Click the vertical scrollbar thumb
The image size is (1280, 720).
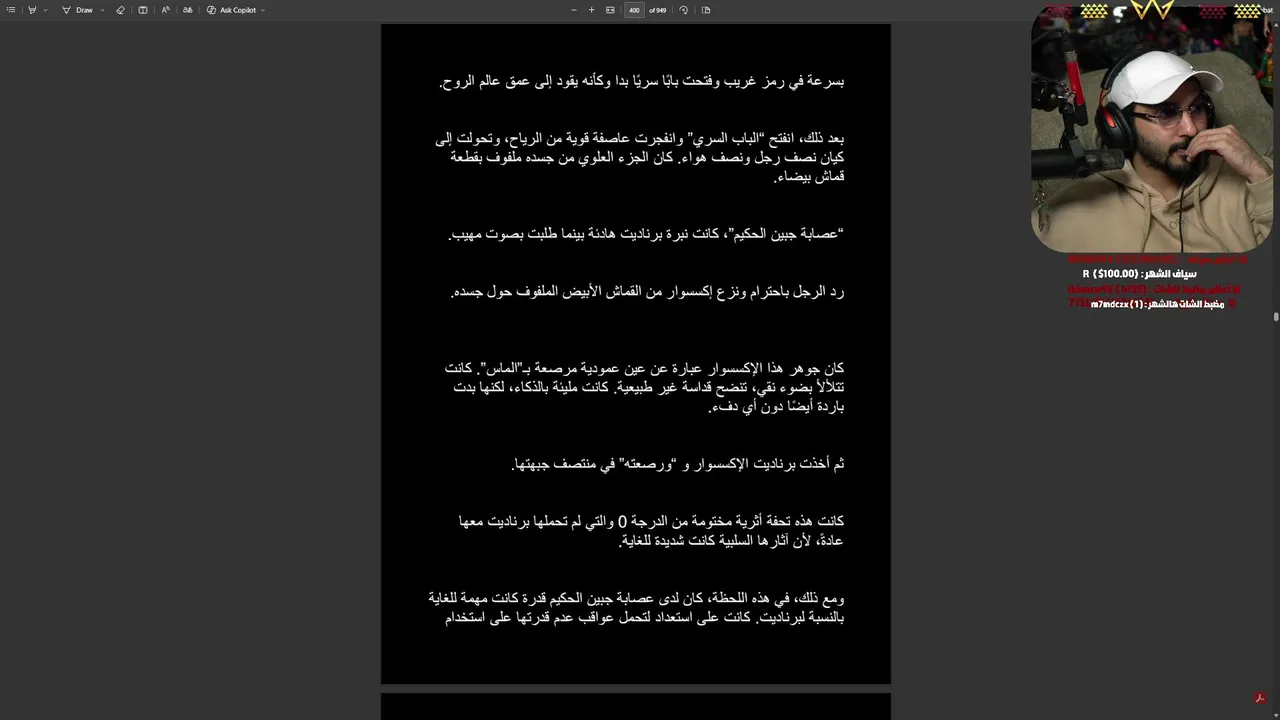pos(1276,317)
